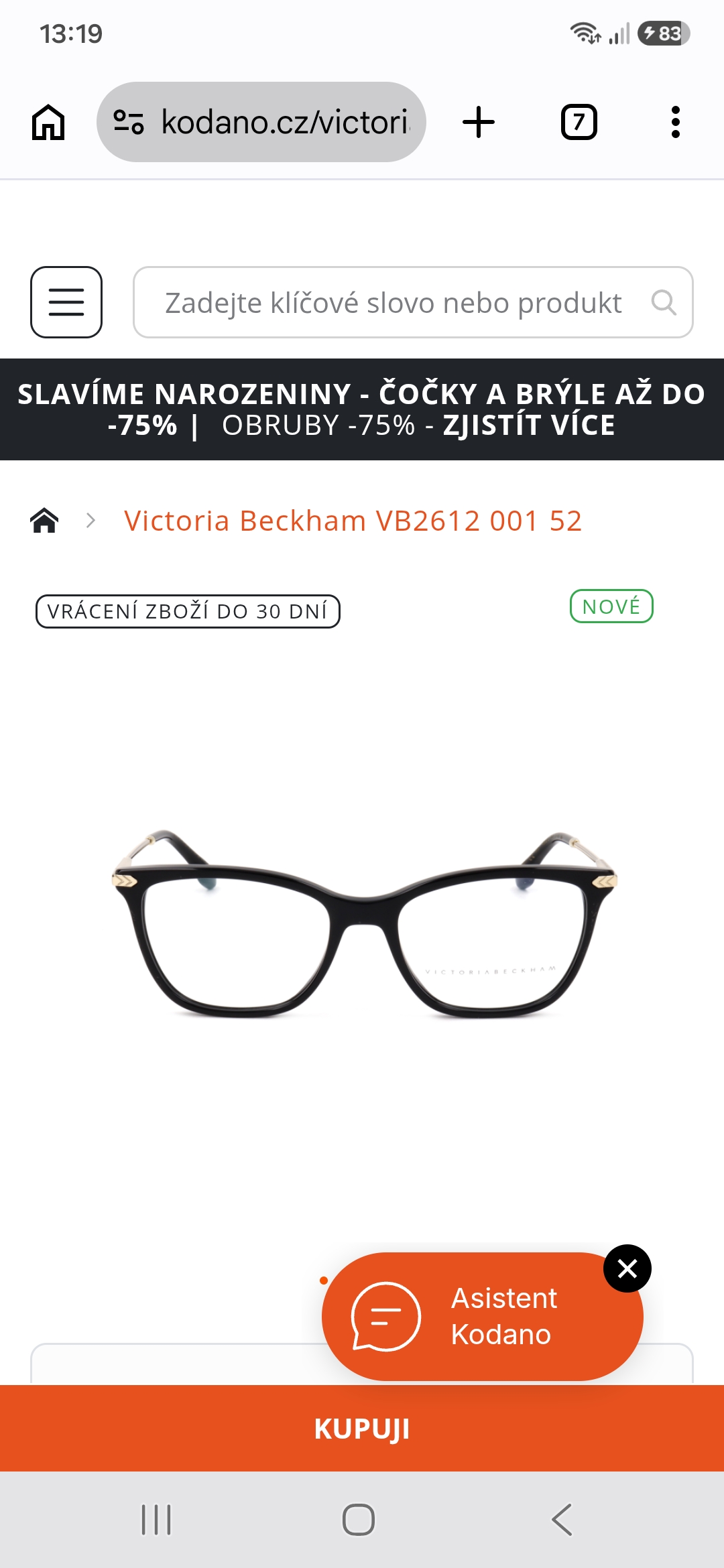This screenshot has width=724, height=1568.
Task: Open the site hamburger menu
Action: (66, 302)
